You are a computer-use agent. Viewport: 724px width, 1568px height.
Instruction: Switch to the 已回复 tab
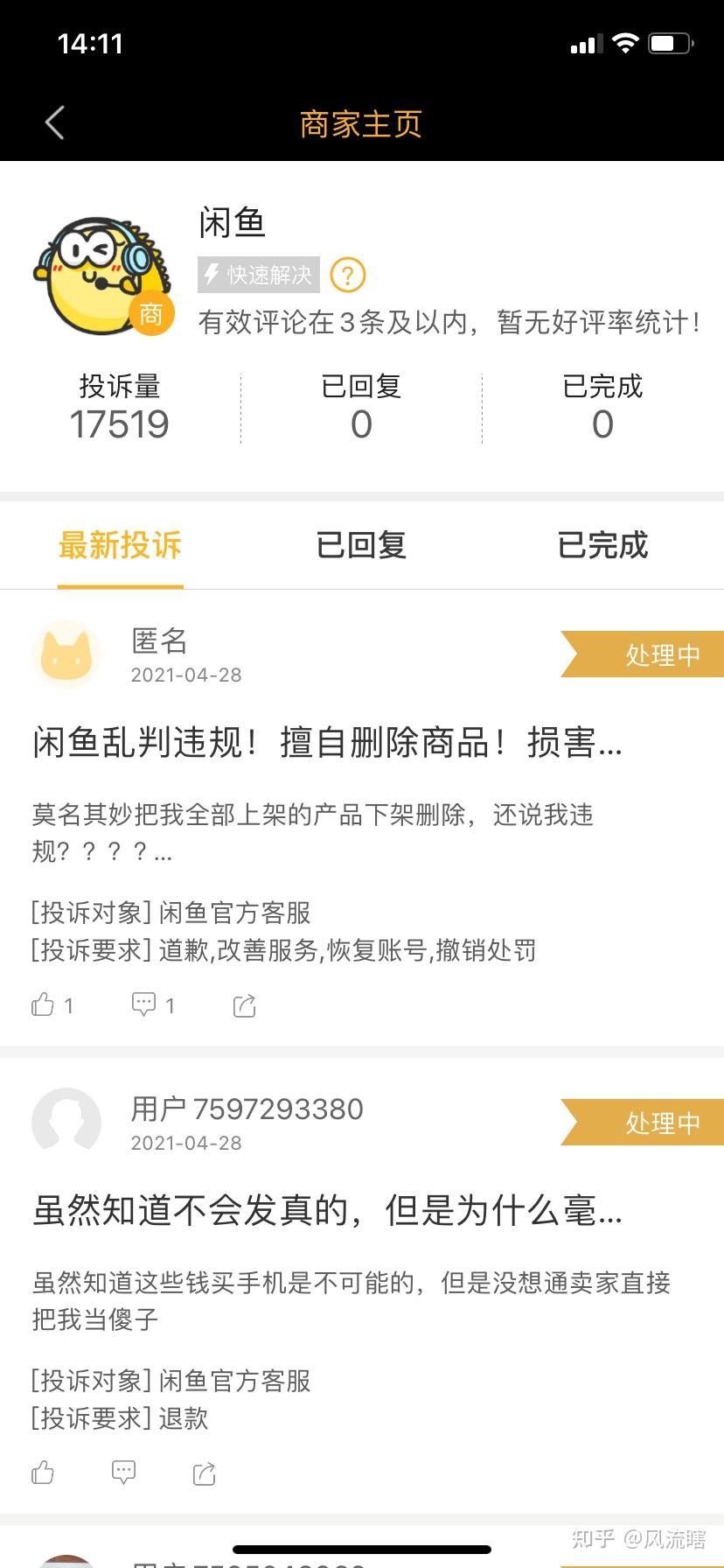pos(361,545)
